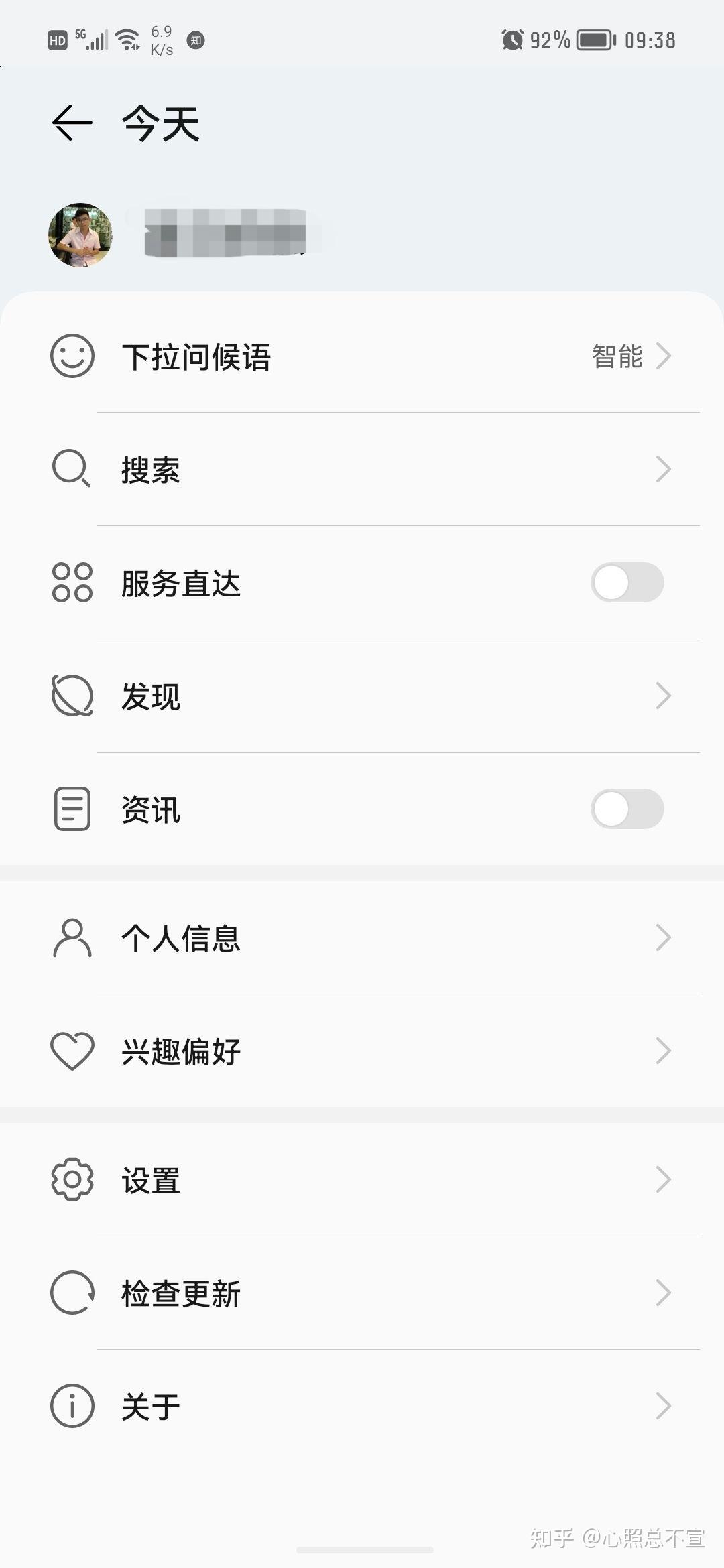Open the 搜索 settings row
The width and height of the screenshot is (724, 1568).
click(362, 470)
